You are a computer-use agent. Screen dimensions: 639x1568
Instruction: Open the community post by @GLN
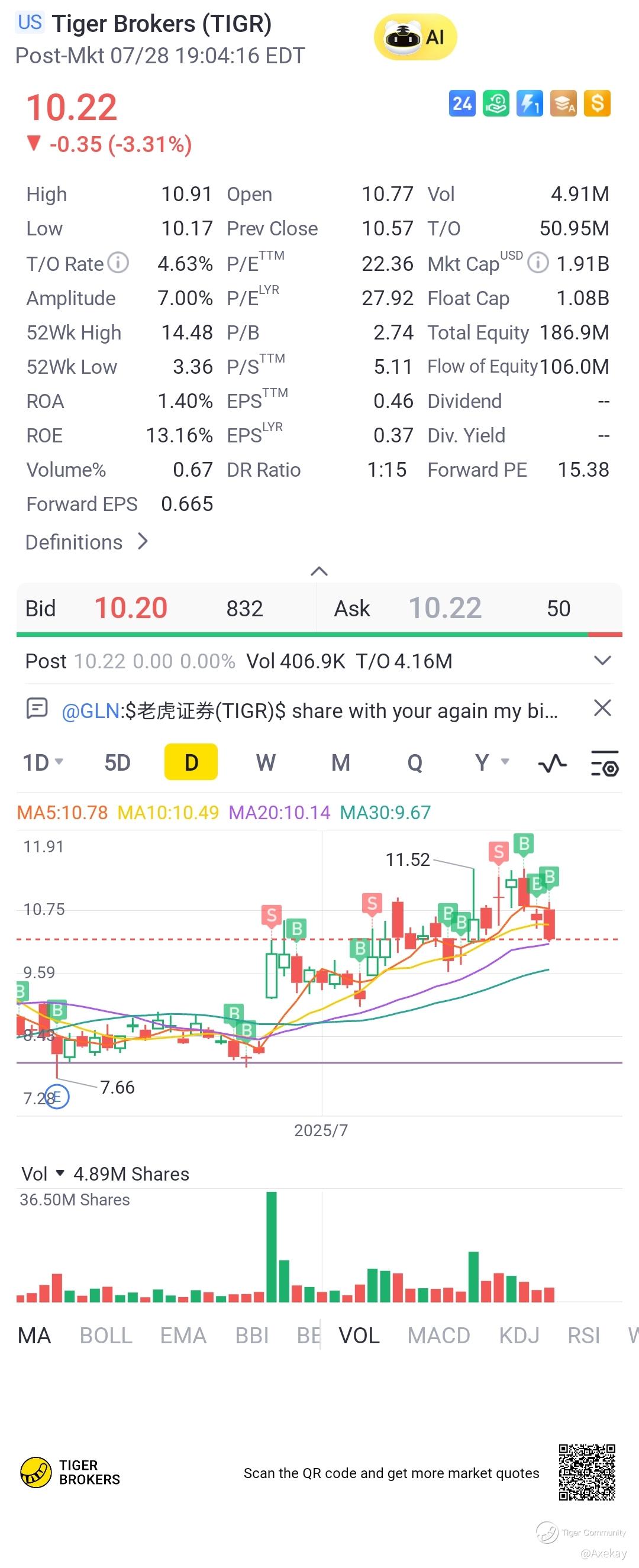309,710
